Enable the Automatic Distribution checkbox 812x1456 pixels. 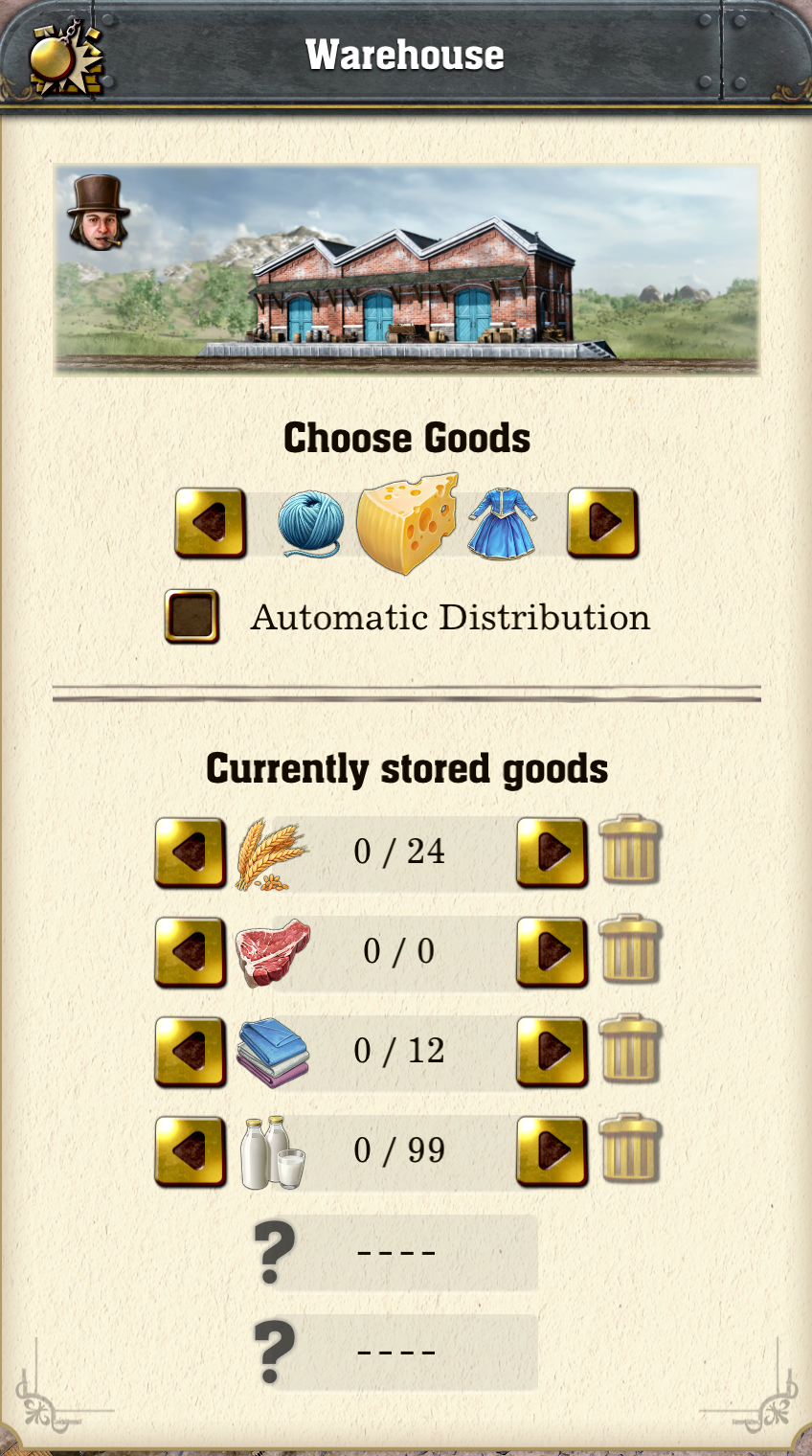[192, 616]
